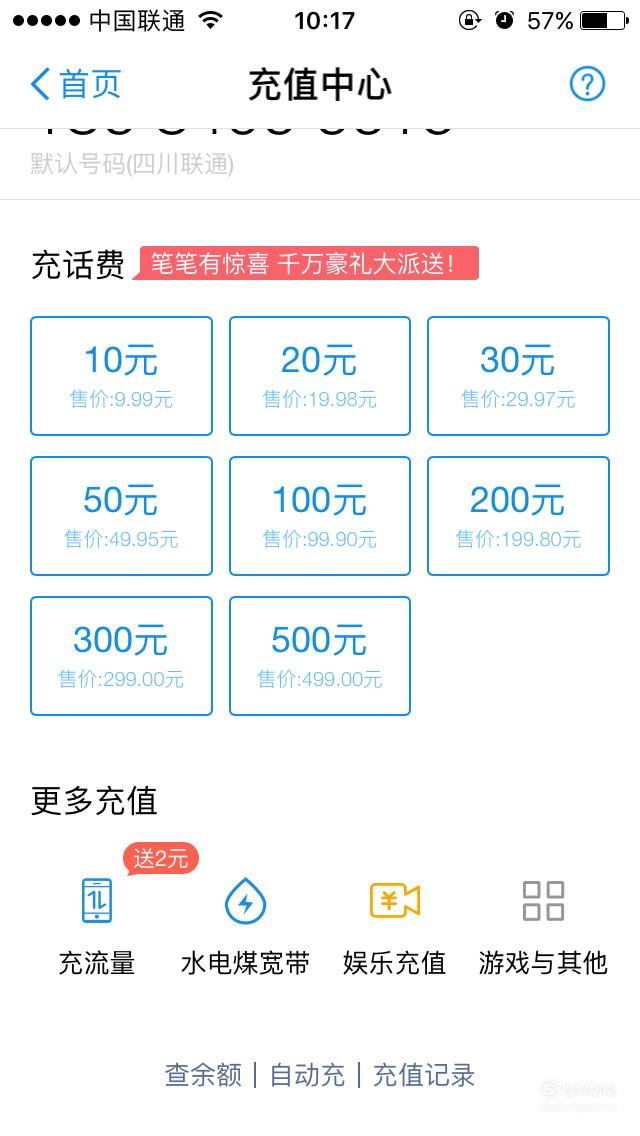Image resolution: width=640 pixels, height=1136 pixels.
Task: View 充值记录 recharge history
Action: (x=424, y=1075)
